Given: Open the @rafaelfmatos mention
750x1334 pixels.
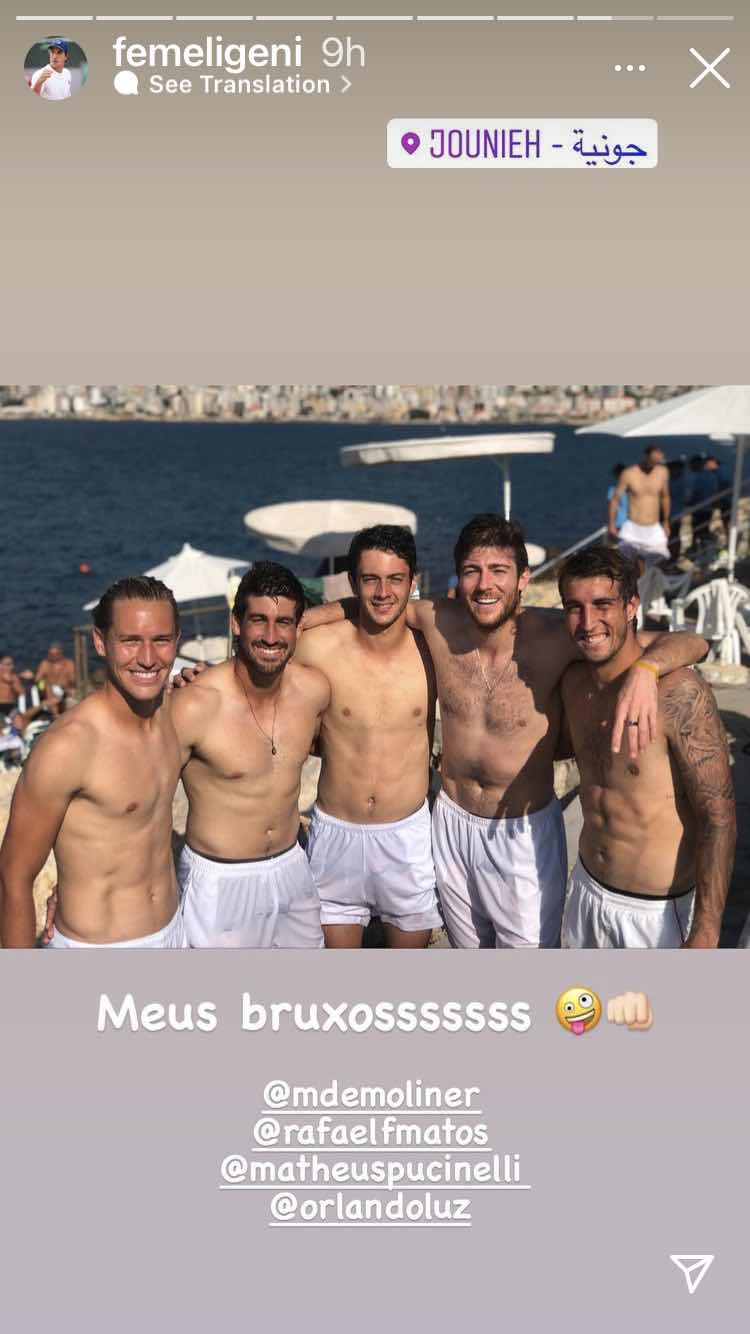Looking at the screenshot, I should (371, 1132).
